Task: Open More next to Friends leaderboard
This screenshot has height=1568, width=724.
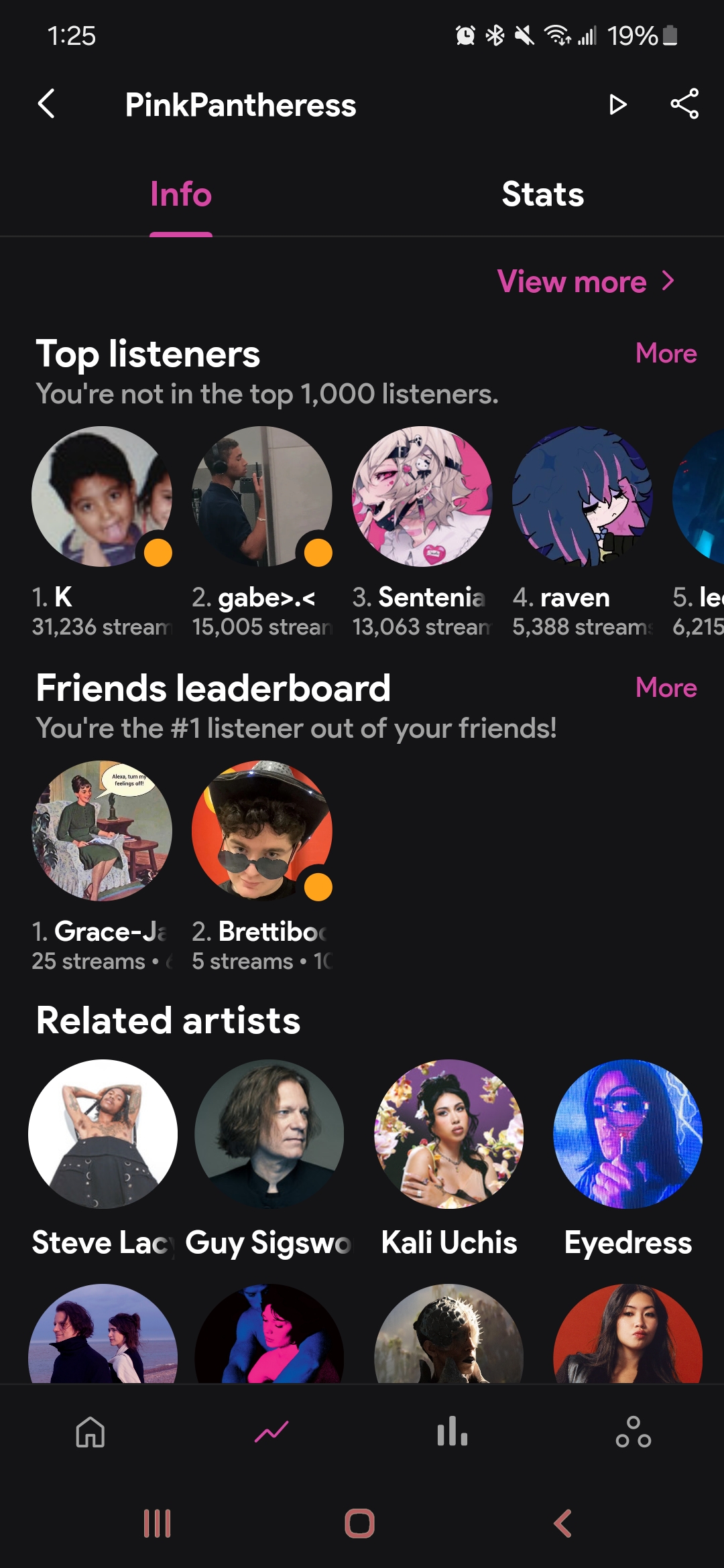Action: point(666,688)
